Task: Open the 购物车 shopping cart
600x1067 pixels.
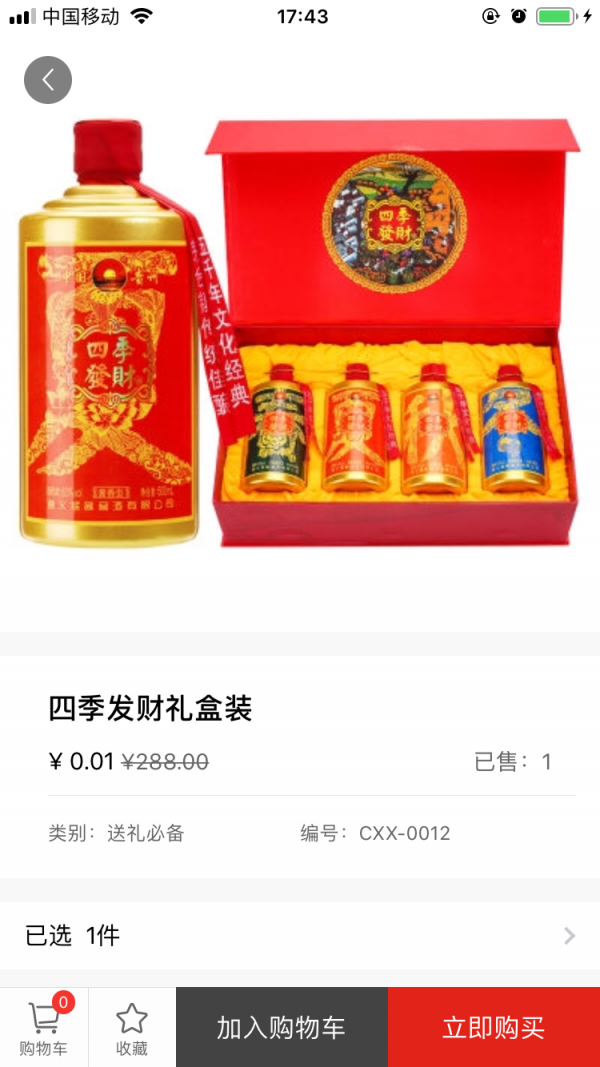Action: 44,1027
